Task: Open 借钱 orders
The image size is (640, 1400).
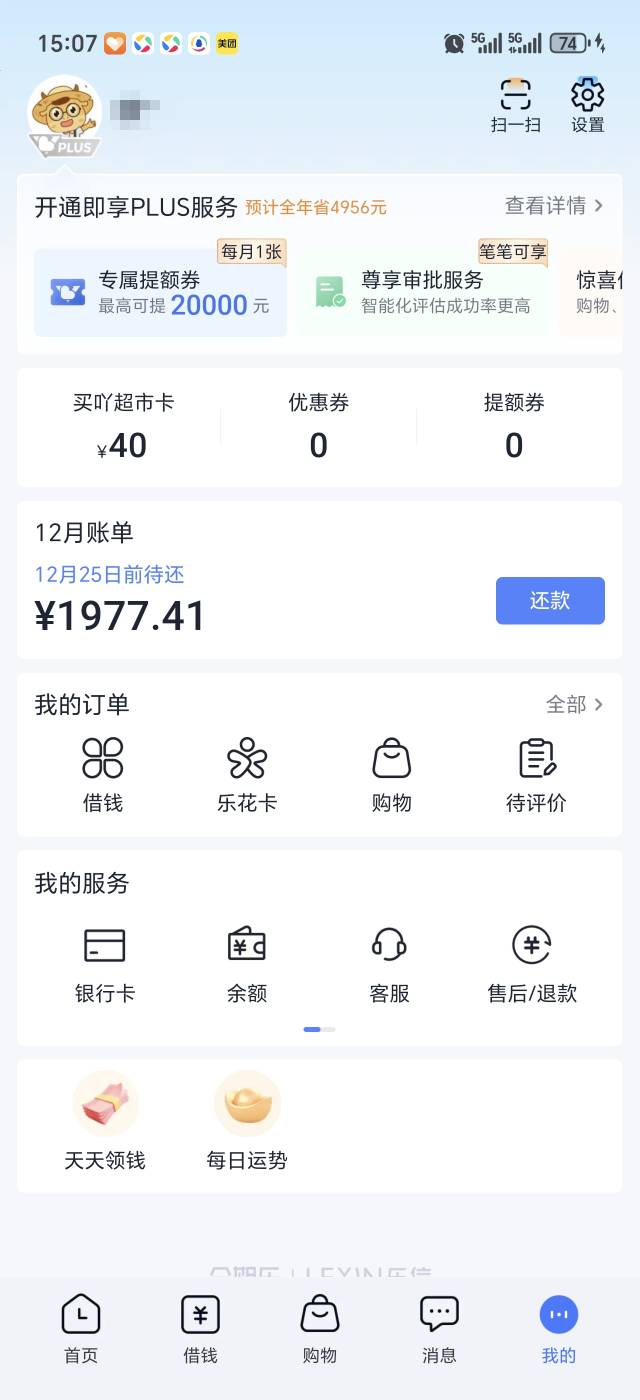Action: point(103,774)
